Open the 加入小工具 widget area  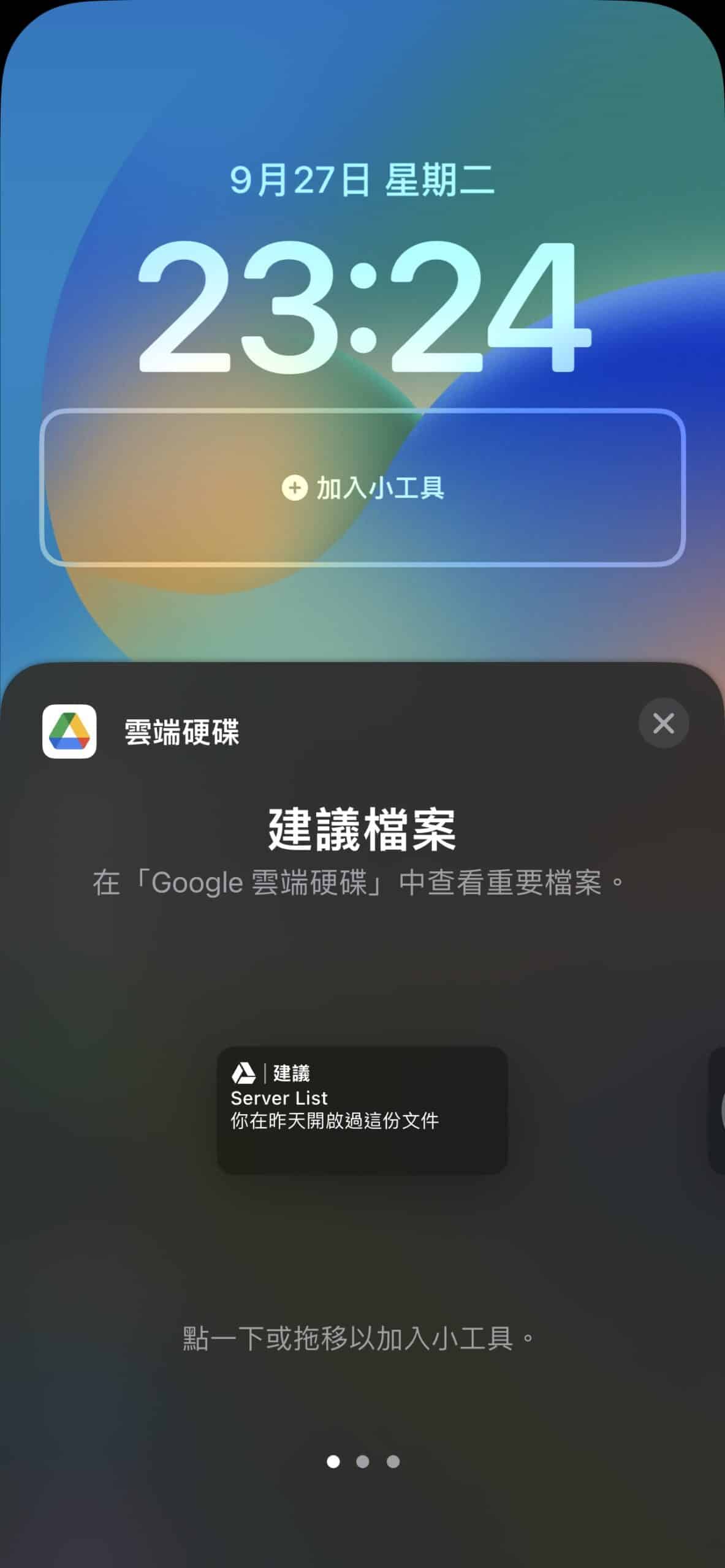pyautogui.click(x=362, y=488)
